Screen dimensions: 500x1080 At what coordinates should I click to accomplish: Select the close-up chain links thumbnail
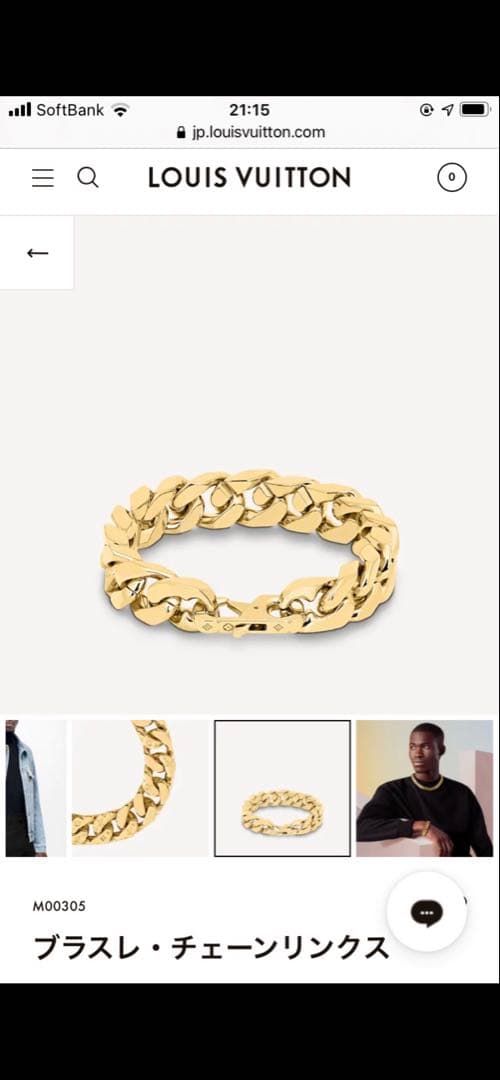[x=140, y=789]
